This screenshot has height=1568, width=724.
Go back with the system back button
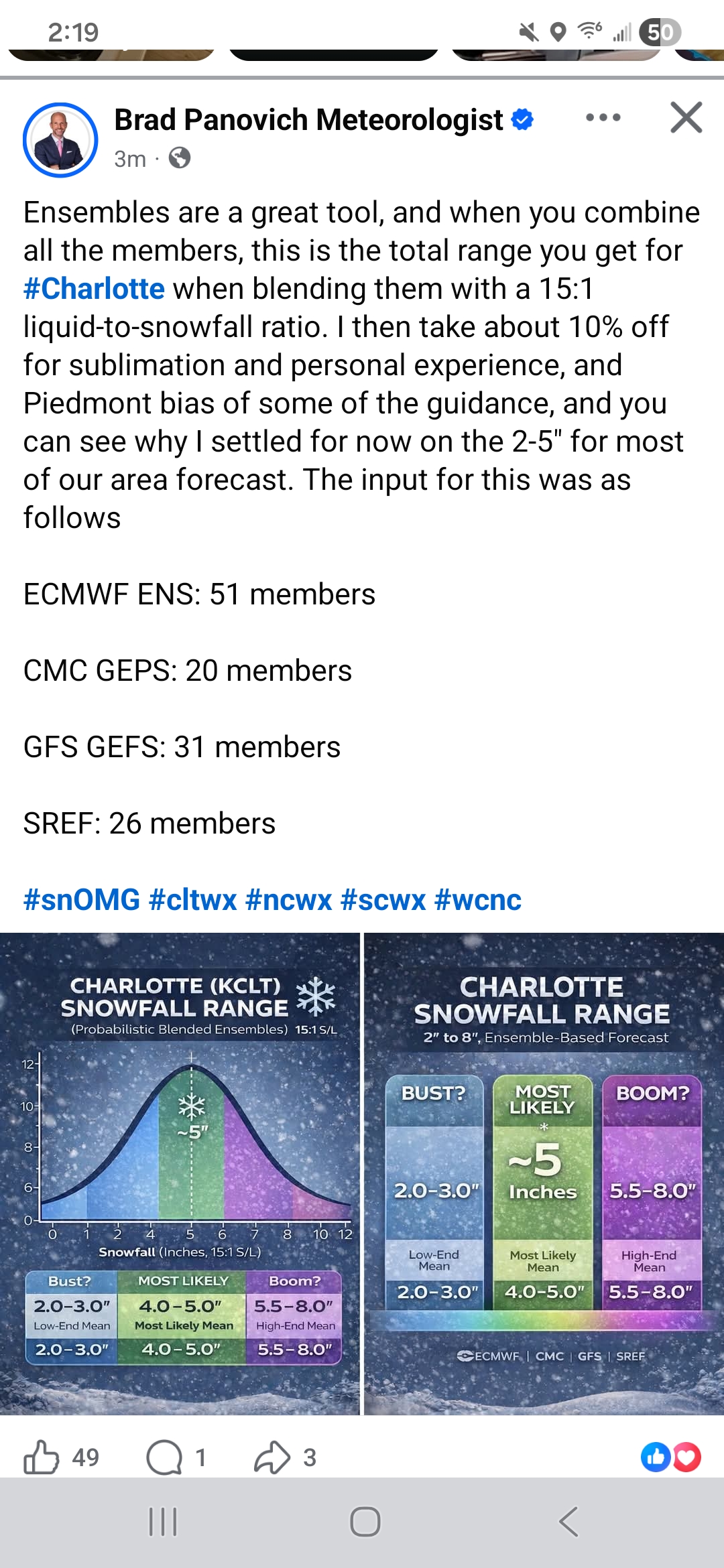568,1522
